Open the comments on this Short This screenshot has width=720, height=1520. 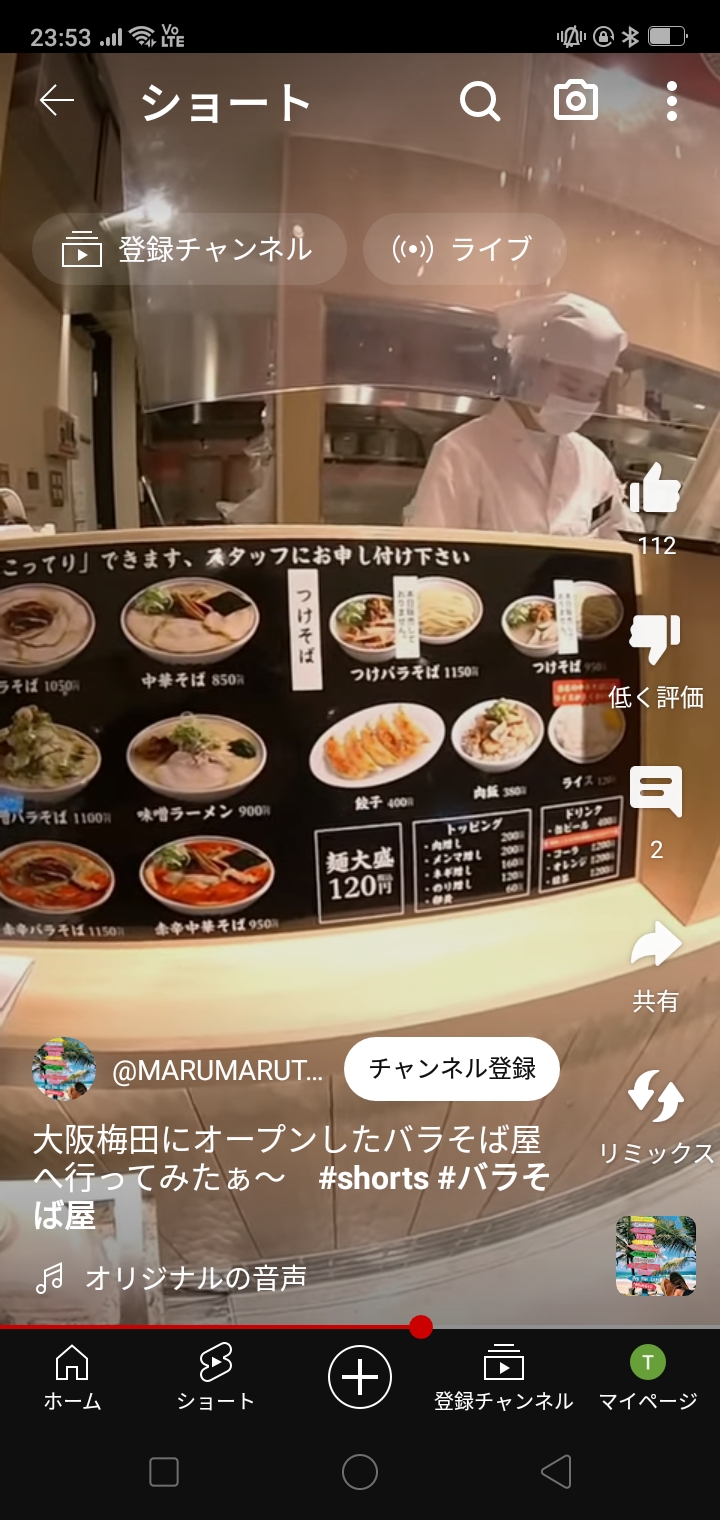656,793
